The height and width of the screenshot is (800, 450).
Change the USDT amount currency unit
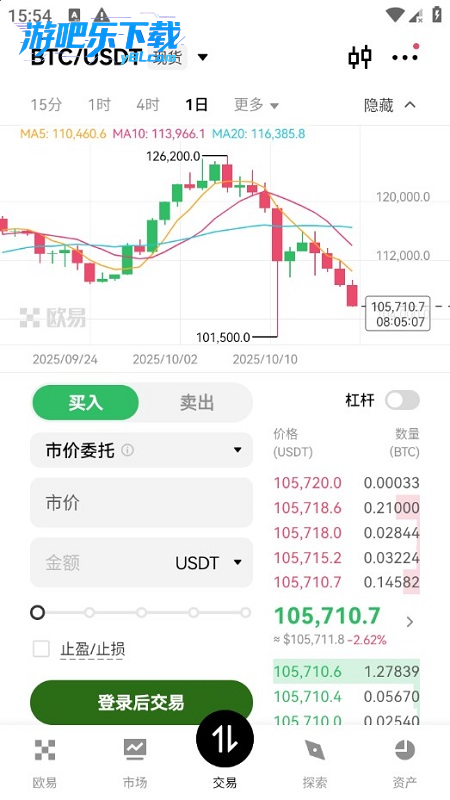click(208, 563)
